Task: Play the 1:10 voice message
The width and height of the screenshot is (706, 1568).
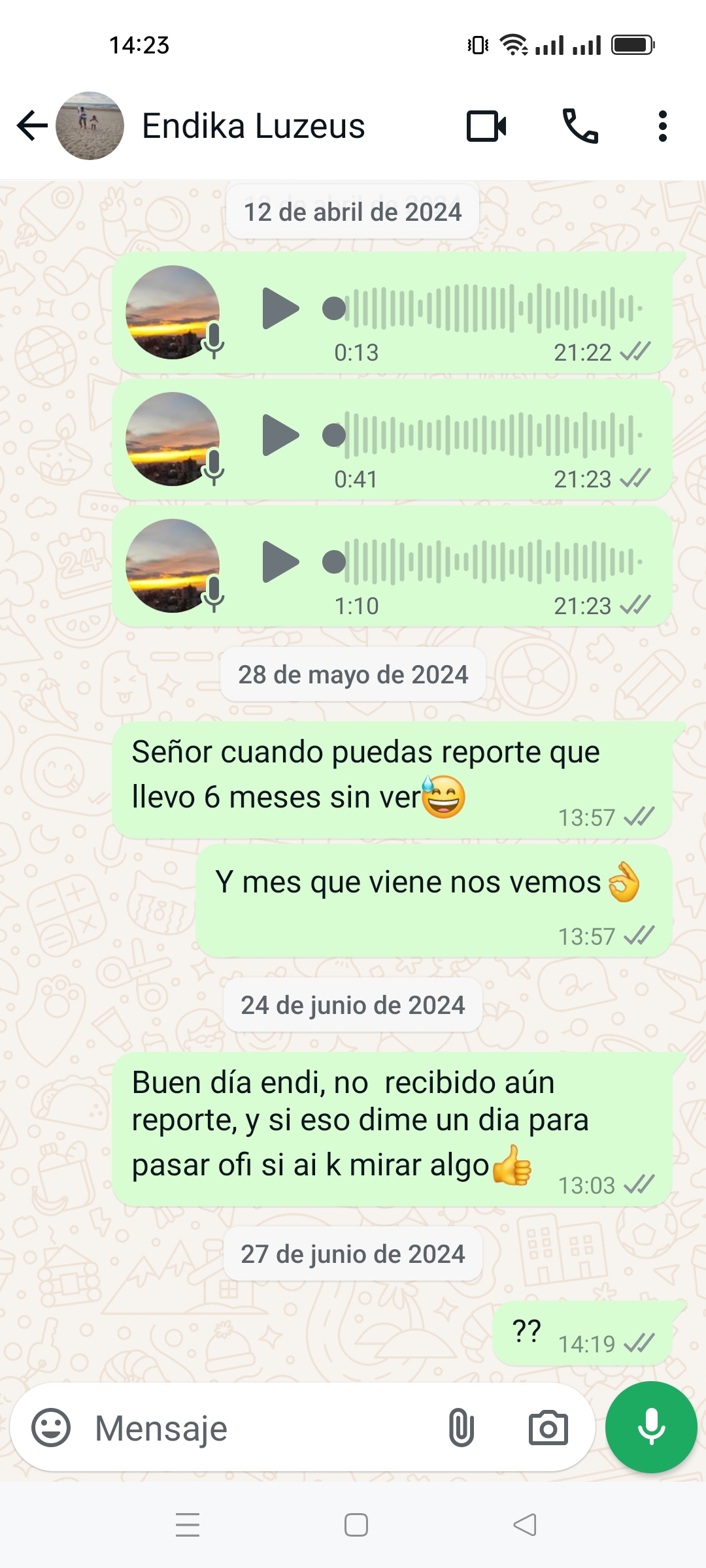Action: [x=280, y=562]
